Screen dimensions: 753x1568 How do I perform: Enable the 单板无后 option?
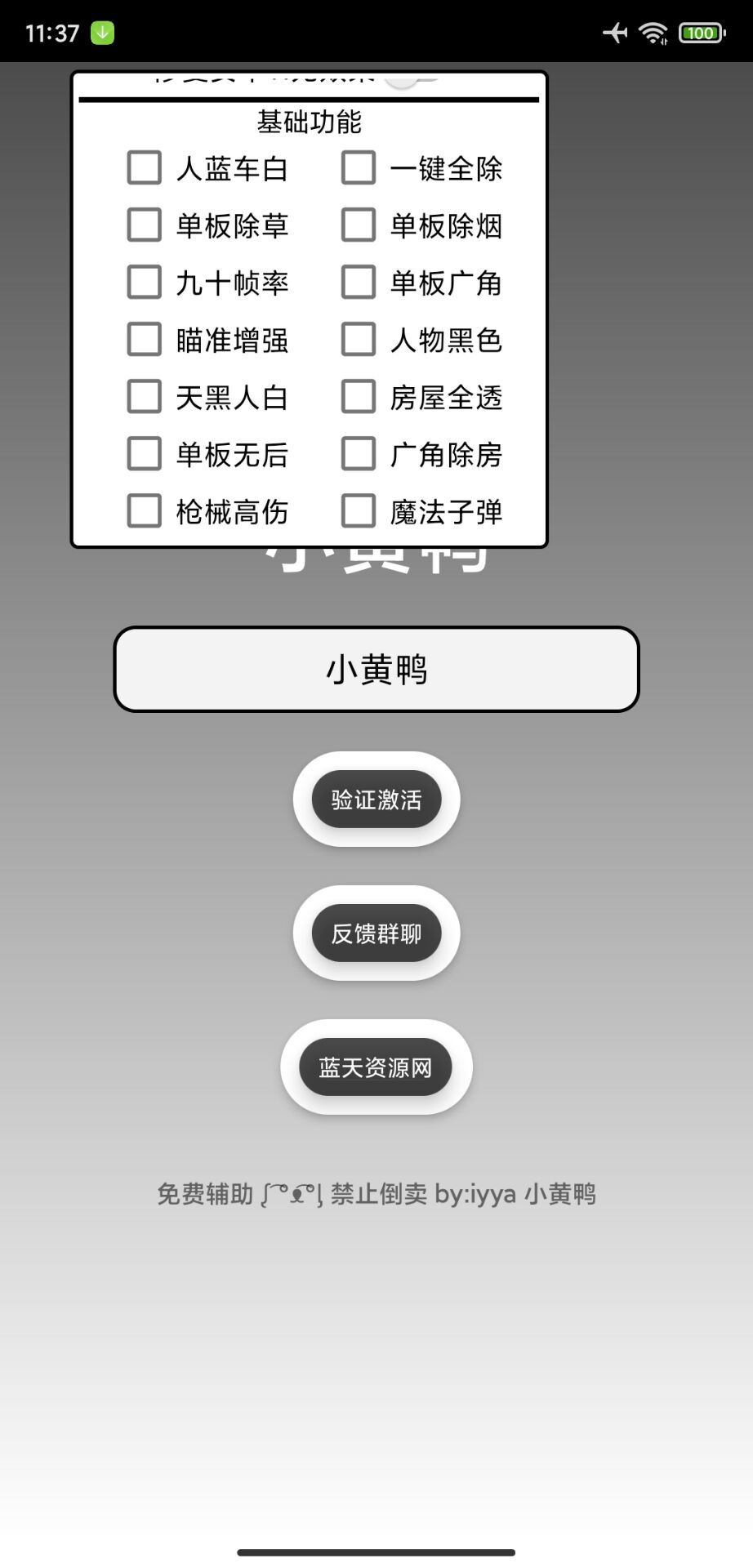pos(145,454)
